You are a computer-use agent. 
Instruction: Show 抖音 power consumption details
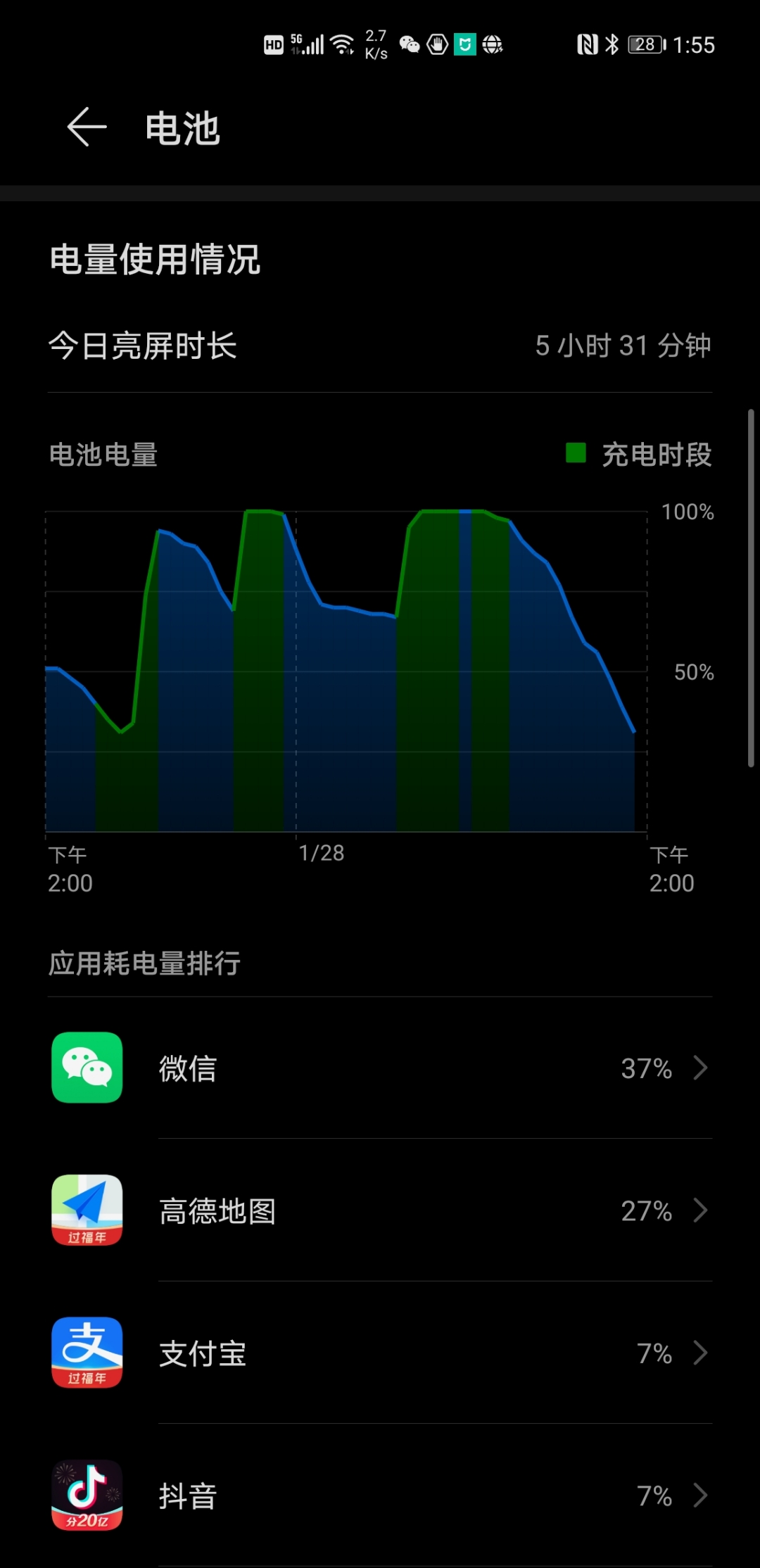tap(380, 1496)
